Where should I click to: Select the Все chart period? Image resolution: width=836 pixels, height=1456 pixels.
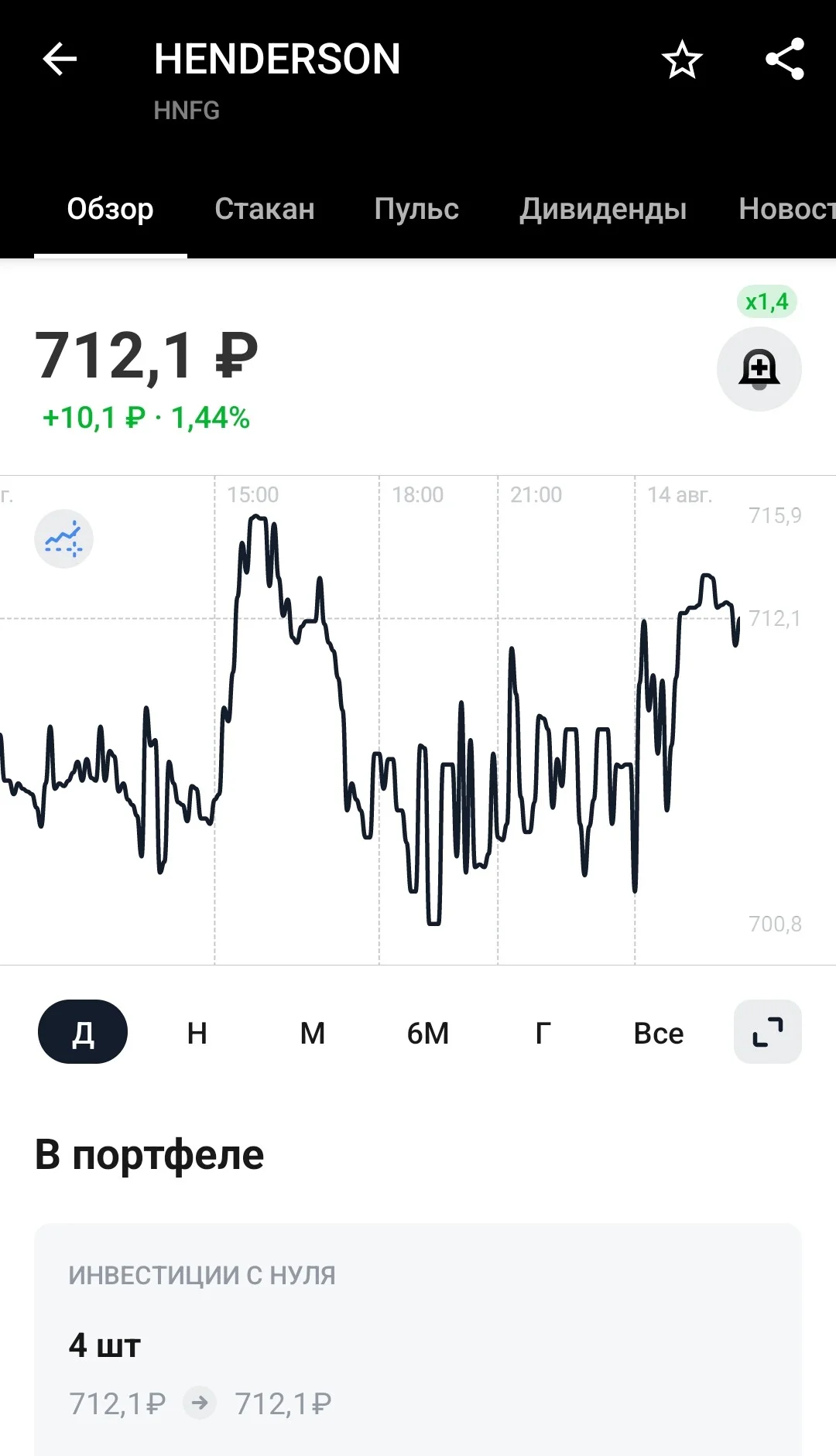[659, 1033]
